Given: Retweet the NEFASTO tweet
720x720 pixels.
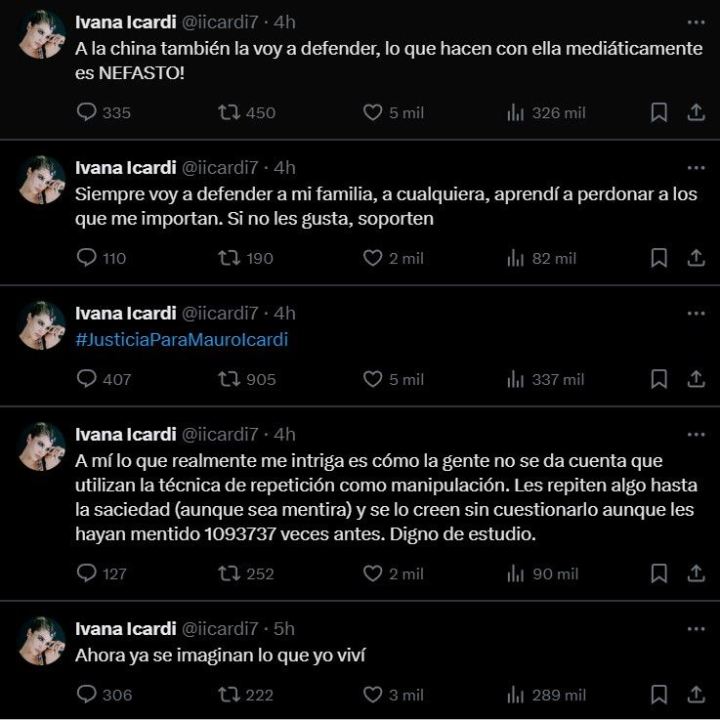Looking at the screenshot, I should pyautogui.click(x=229, y=113).
